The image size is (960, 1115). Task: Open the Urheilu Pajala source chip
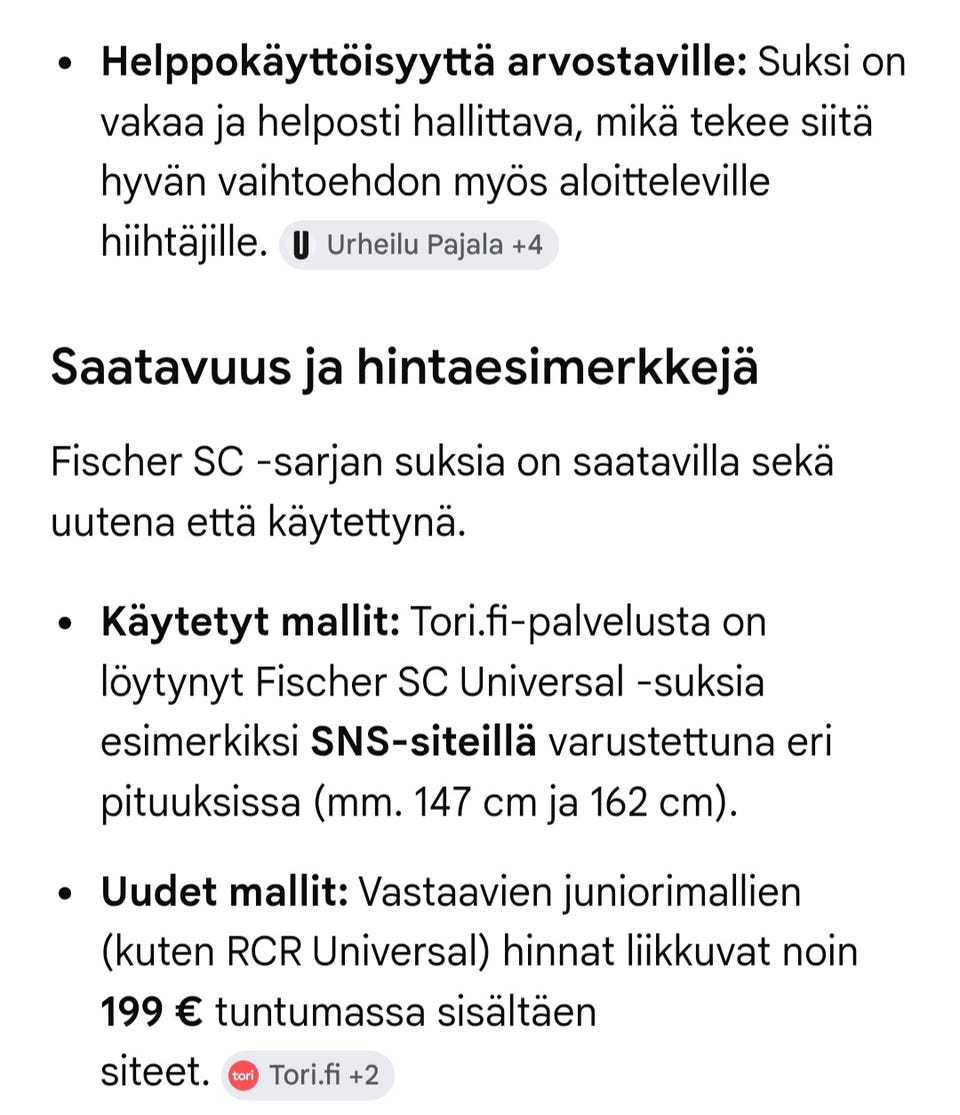[x=420, y=244]
